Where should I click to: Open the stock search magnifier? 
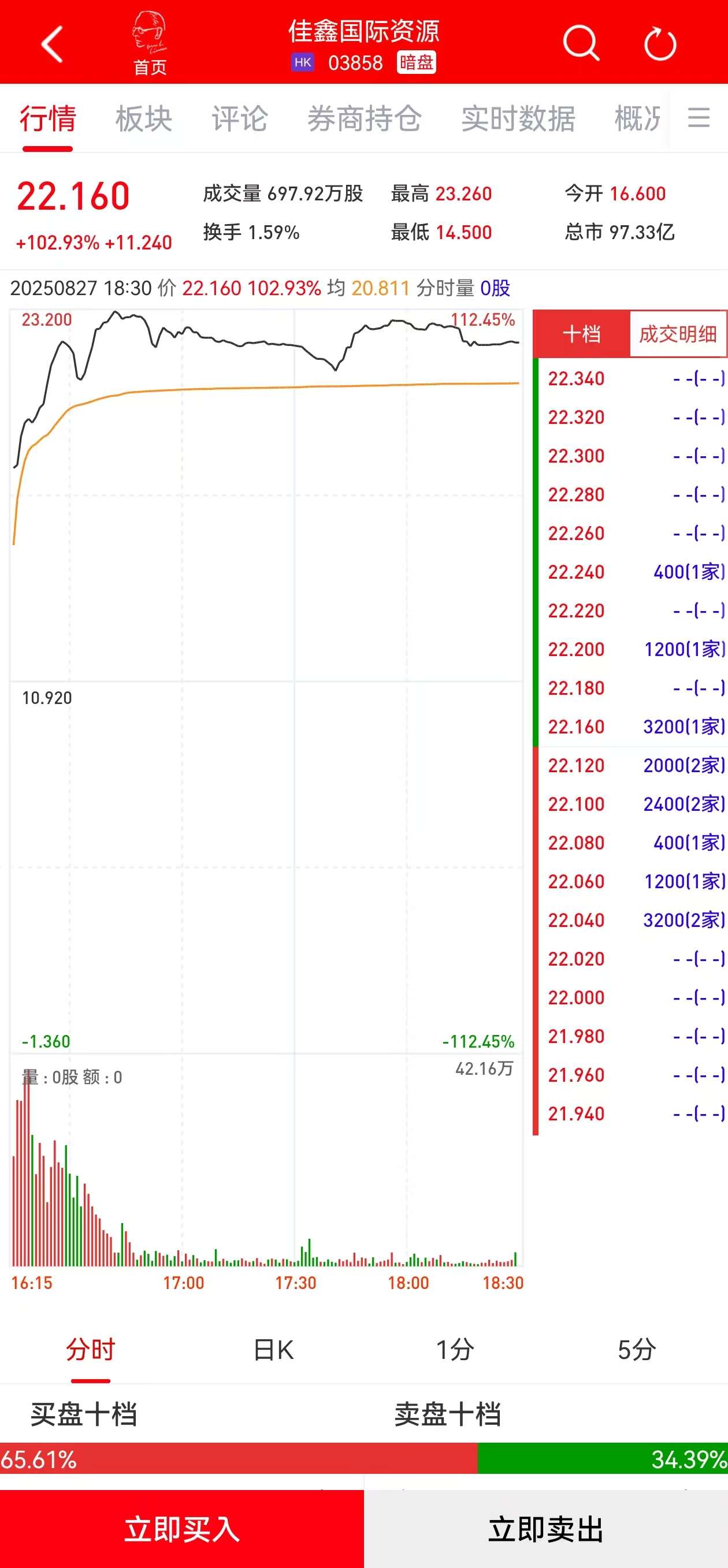(581, 43)
